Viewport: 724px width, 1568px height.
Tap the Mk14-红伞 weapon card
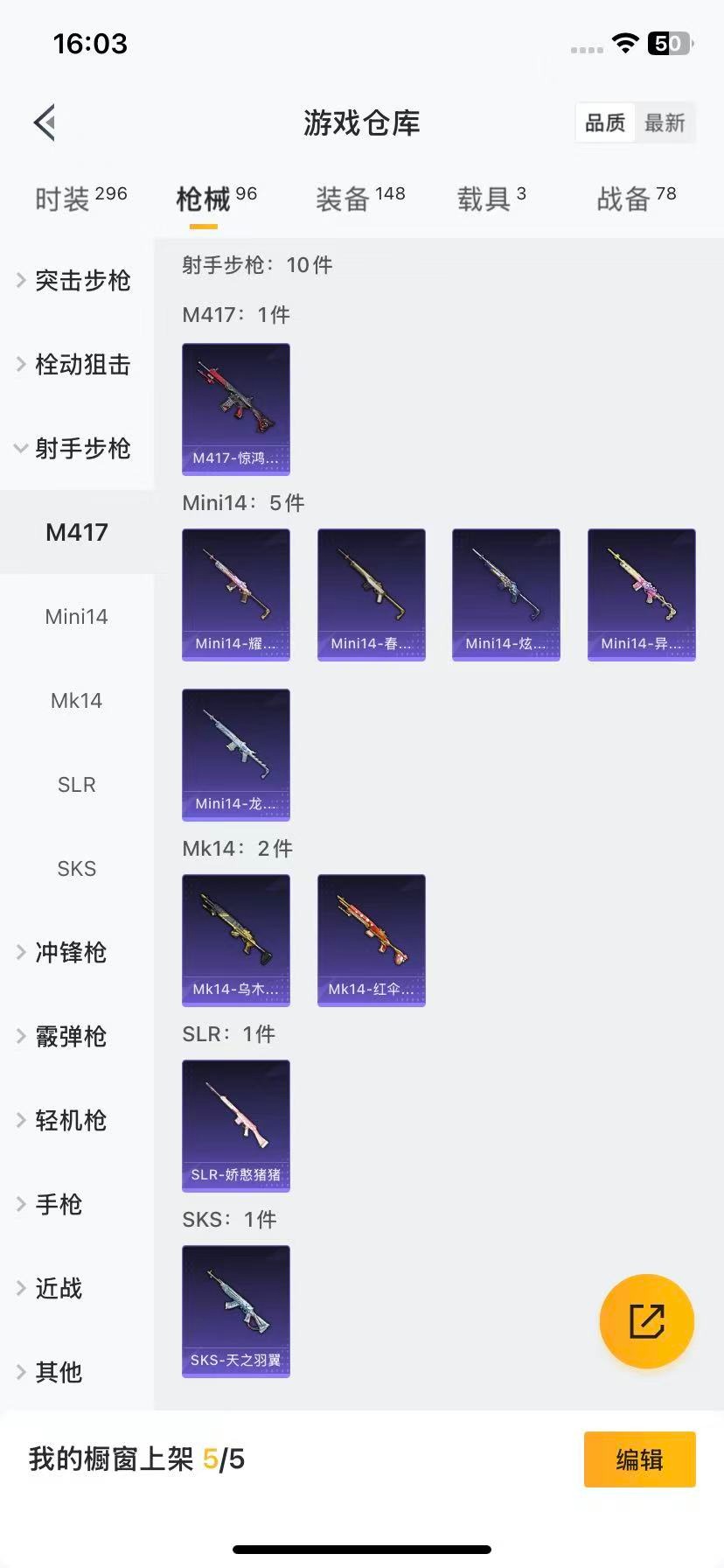[x=371, y=940]
